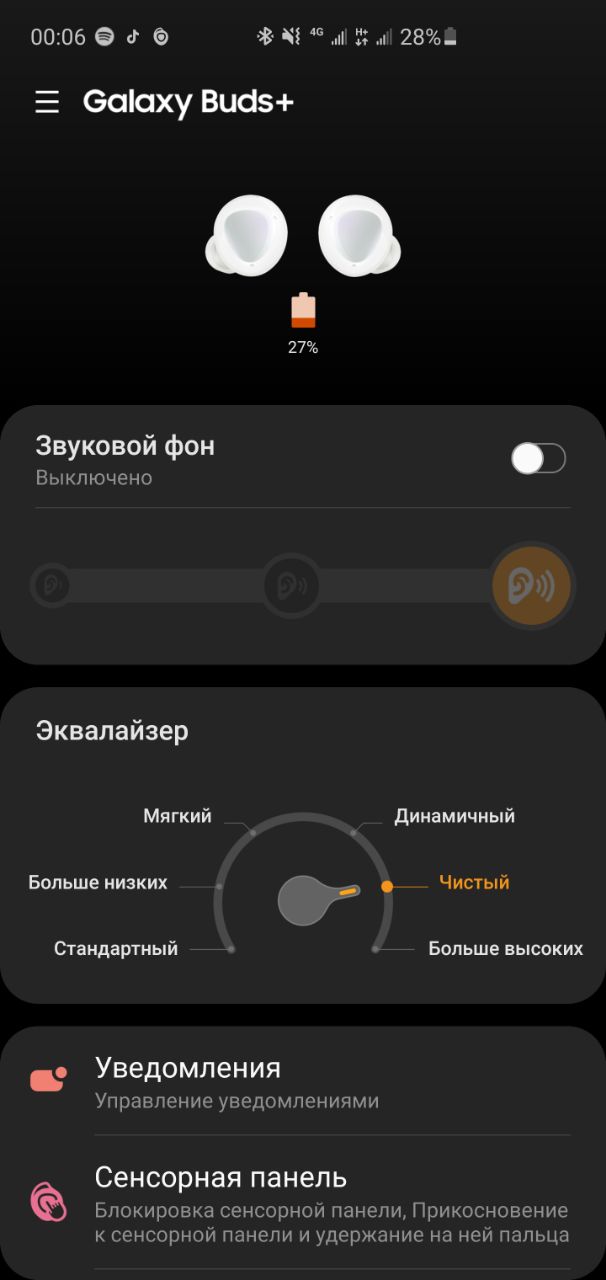Open the hamburger drawer menu
Screen dimensions: 606x1280
pyautogui.click(x=47, y=102)
